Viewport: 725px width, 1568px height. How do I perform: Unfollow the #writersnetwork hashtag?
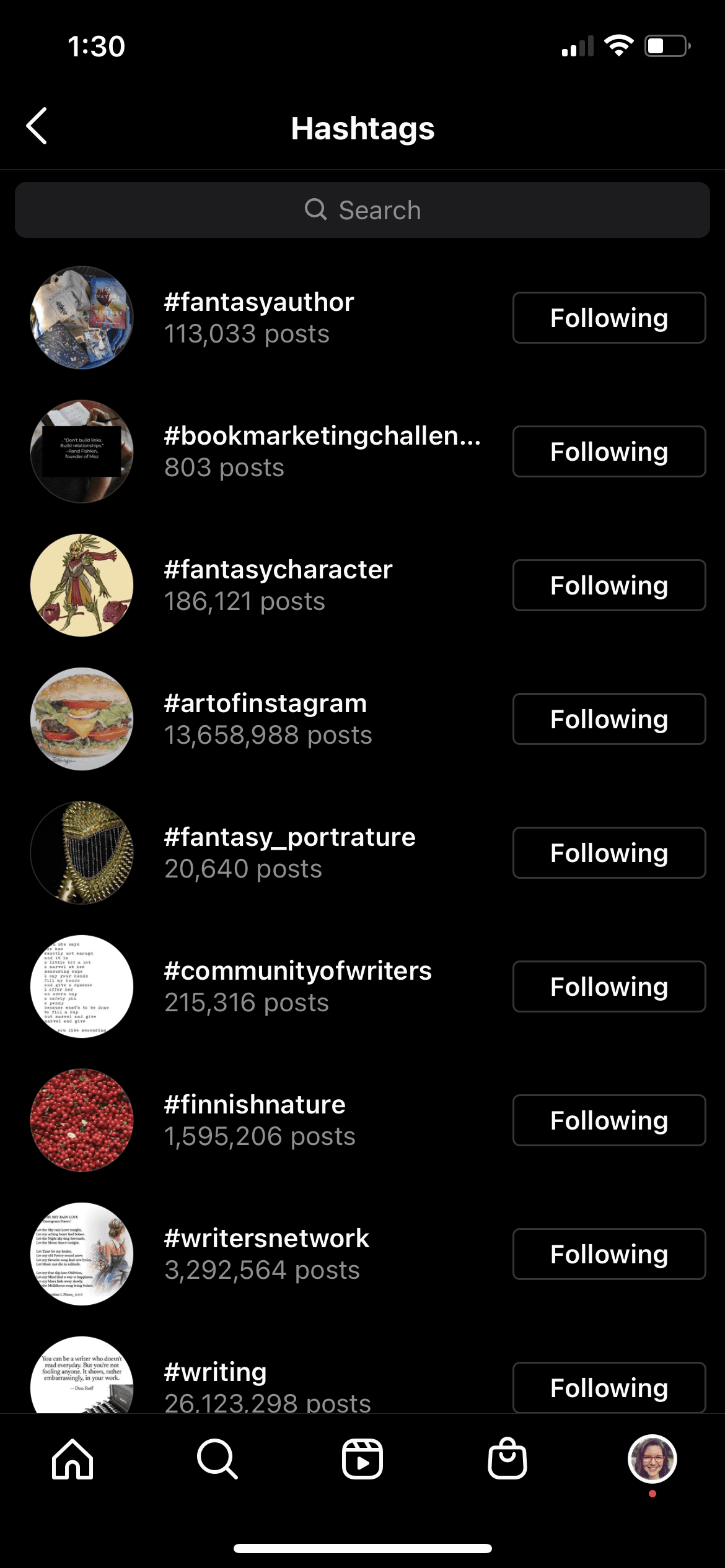(609, 1254)
